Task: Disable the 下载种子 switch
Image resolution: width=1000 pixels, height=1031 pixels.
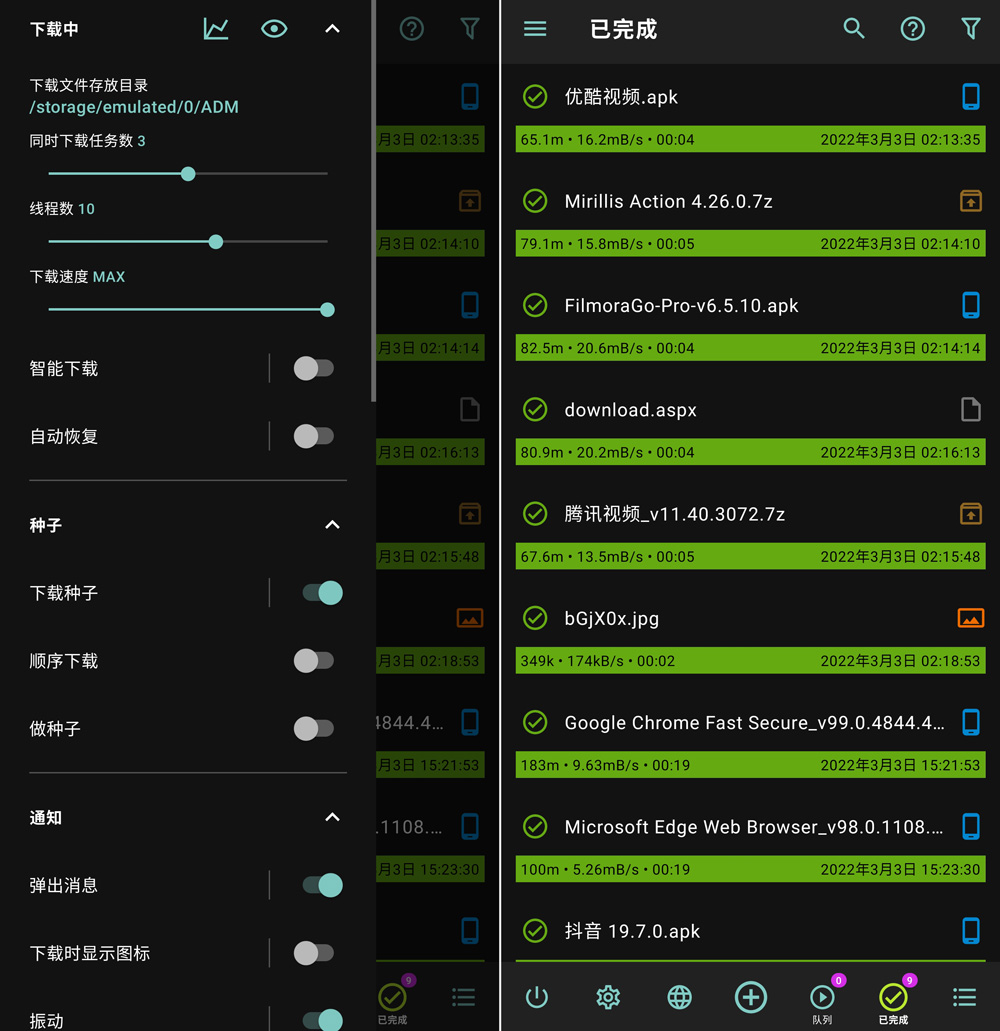Action: [322, 593]
